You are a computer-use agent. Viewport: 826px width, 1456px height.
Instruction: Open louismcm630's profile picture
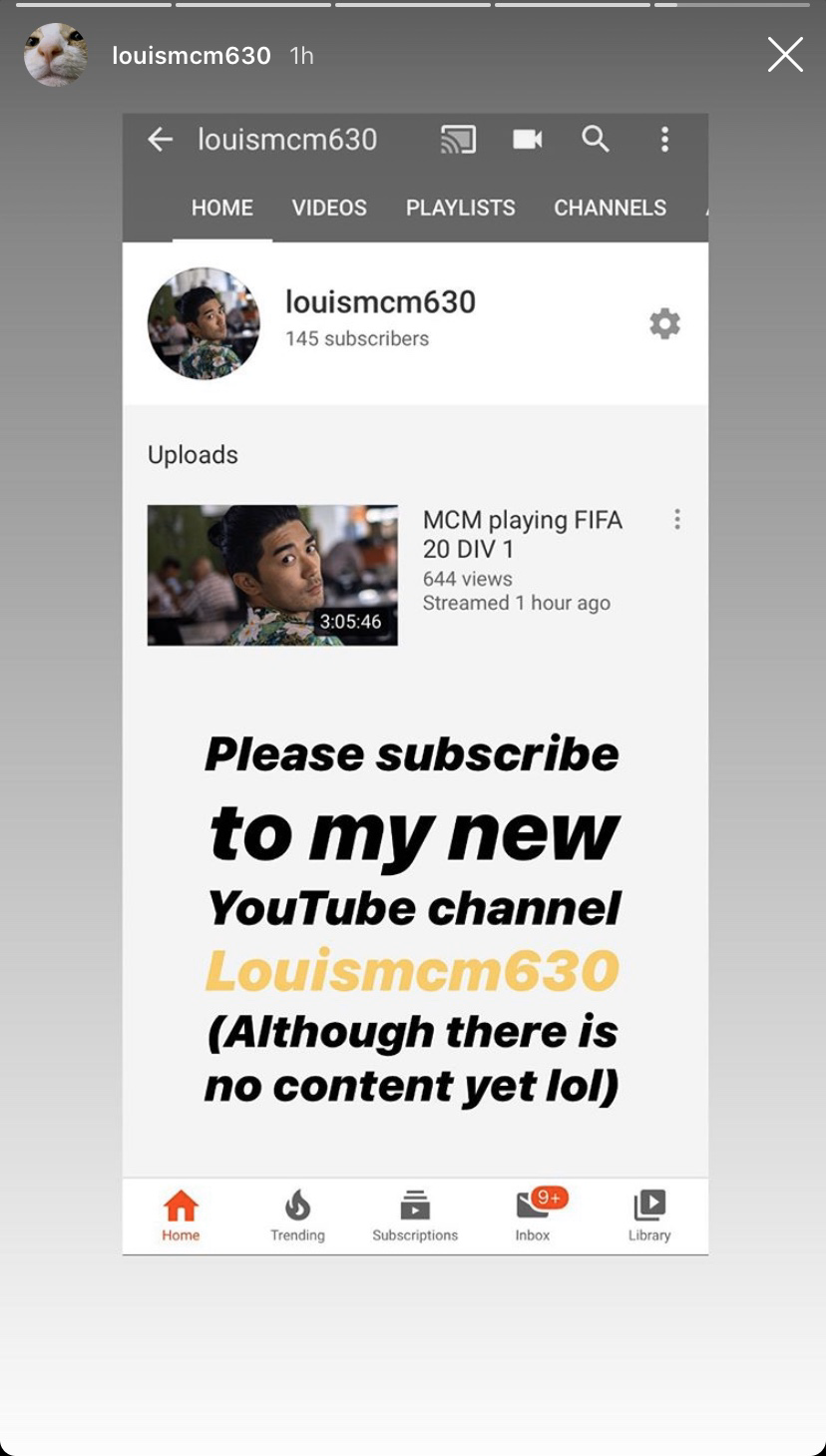55,55
